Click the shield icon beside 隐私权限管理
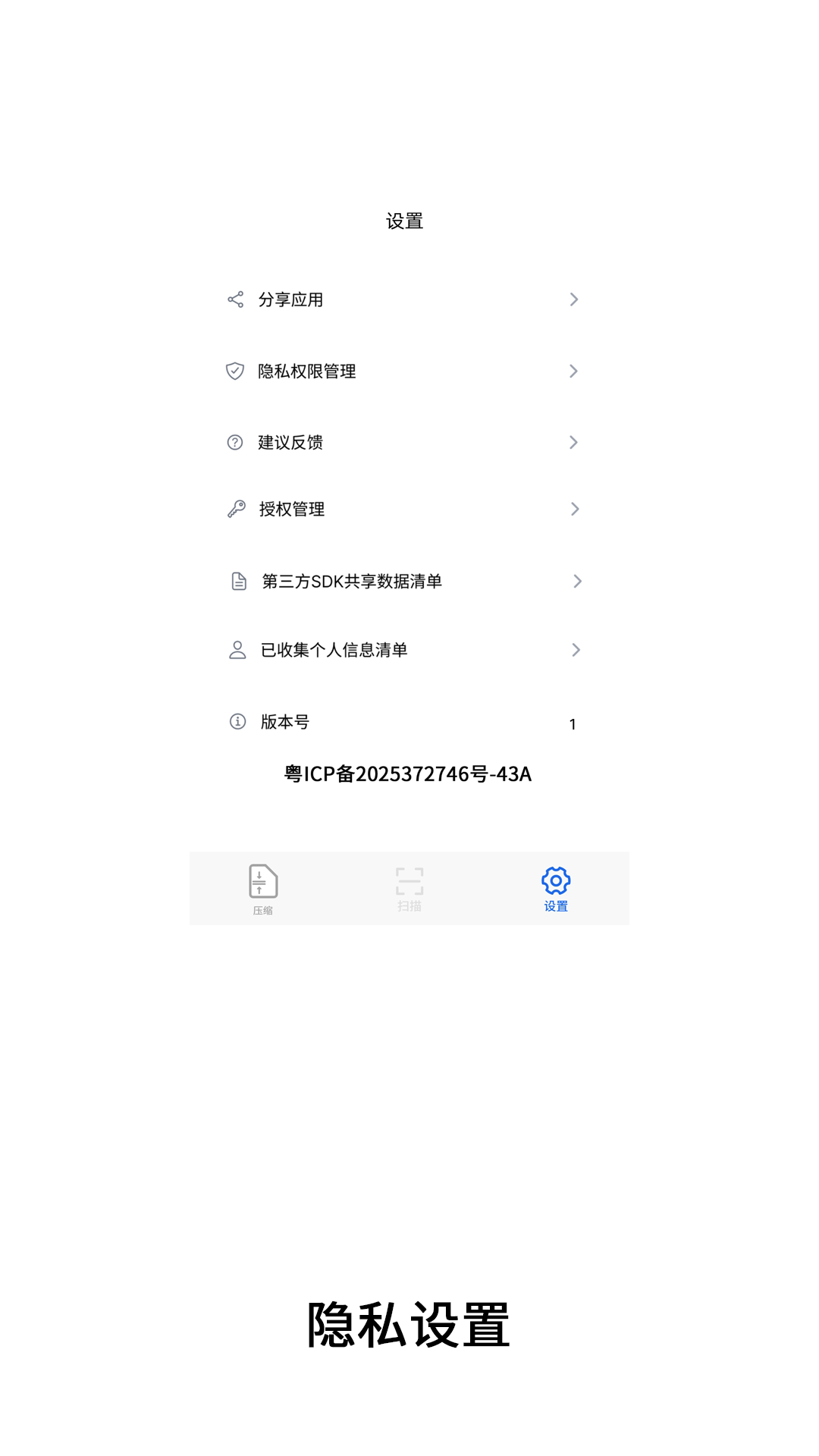The image size is (819, 1456). tap(235, 371)
